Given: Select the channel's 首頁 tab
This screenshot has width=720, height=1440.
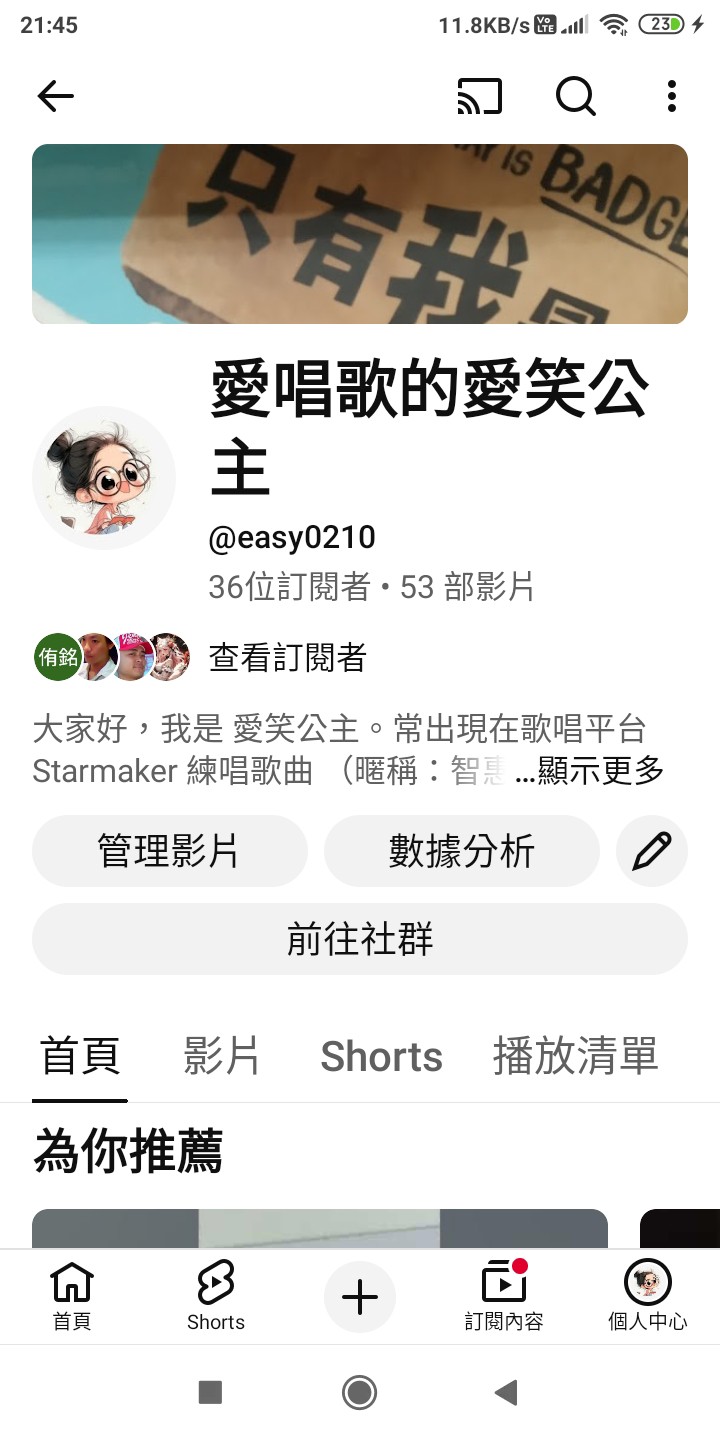Looking at the screenshot, I should (80, 1056).
